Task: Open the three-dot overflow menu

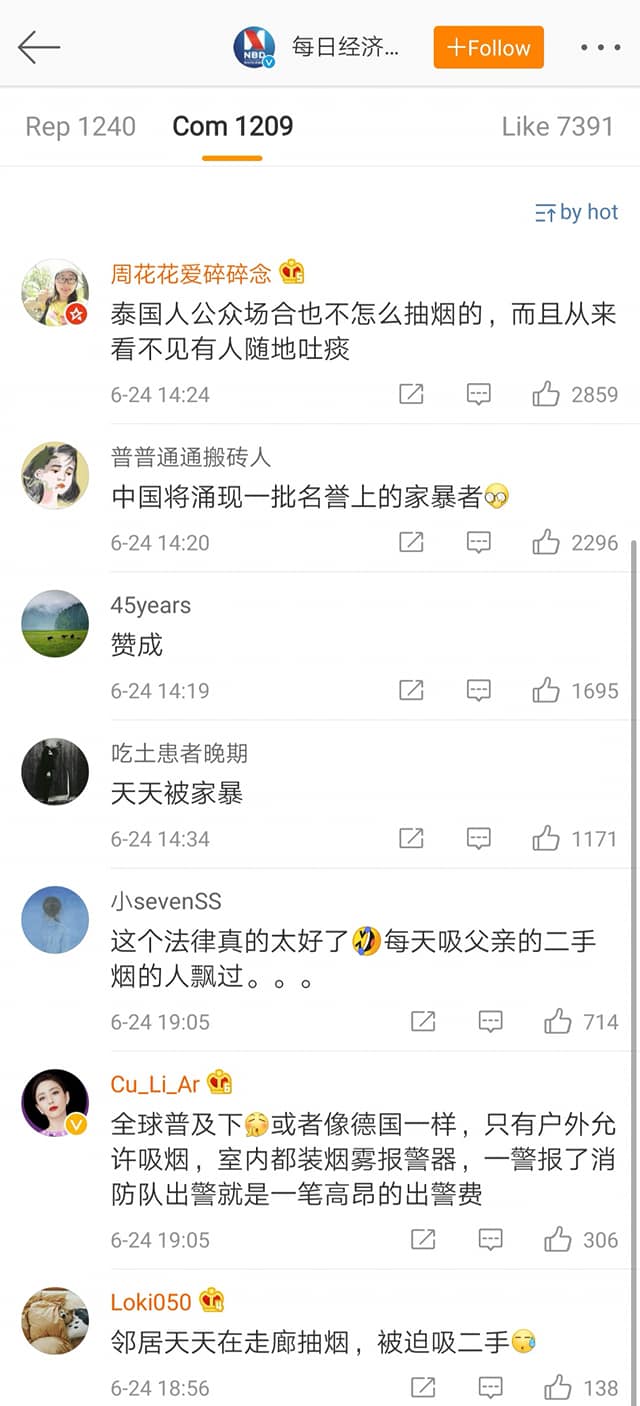Action: (599, 47)
